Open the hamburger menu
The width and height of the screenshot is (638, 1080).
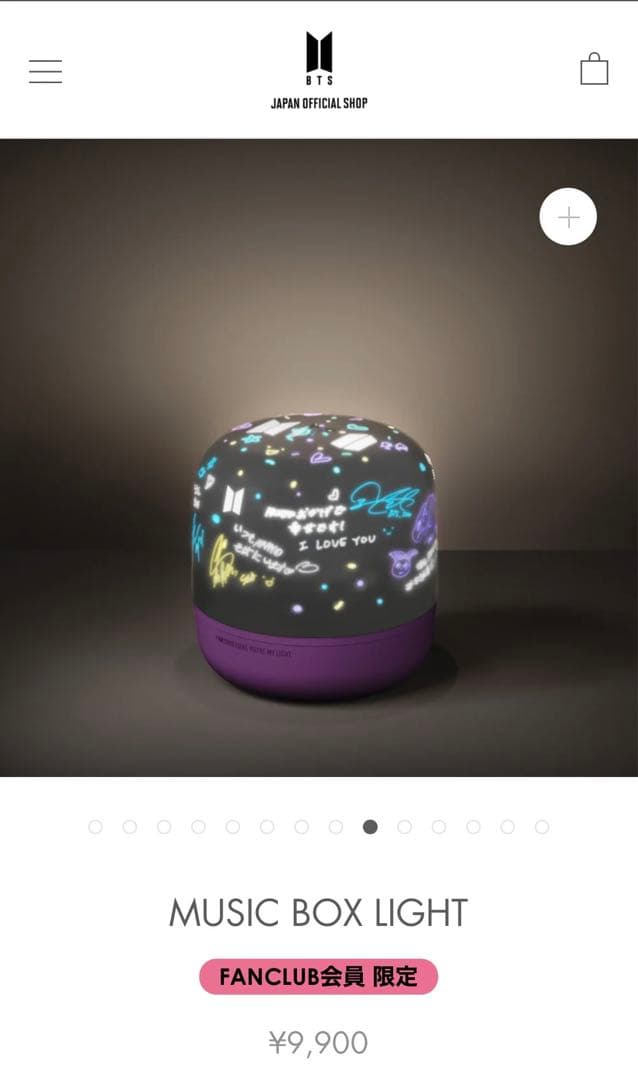click(x=45, y=72)
